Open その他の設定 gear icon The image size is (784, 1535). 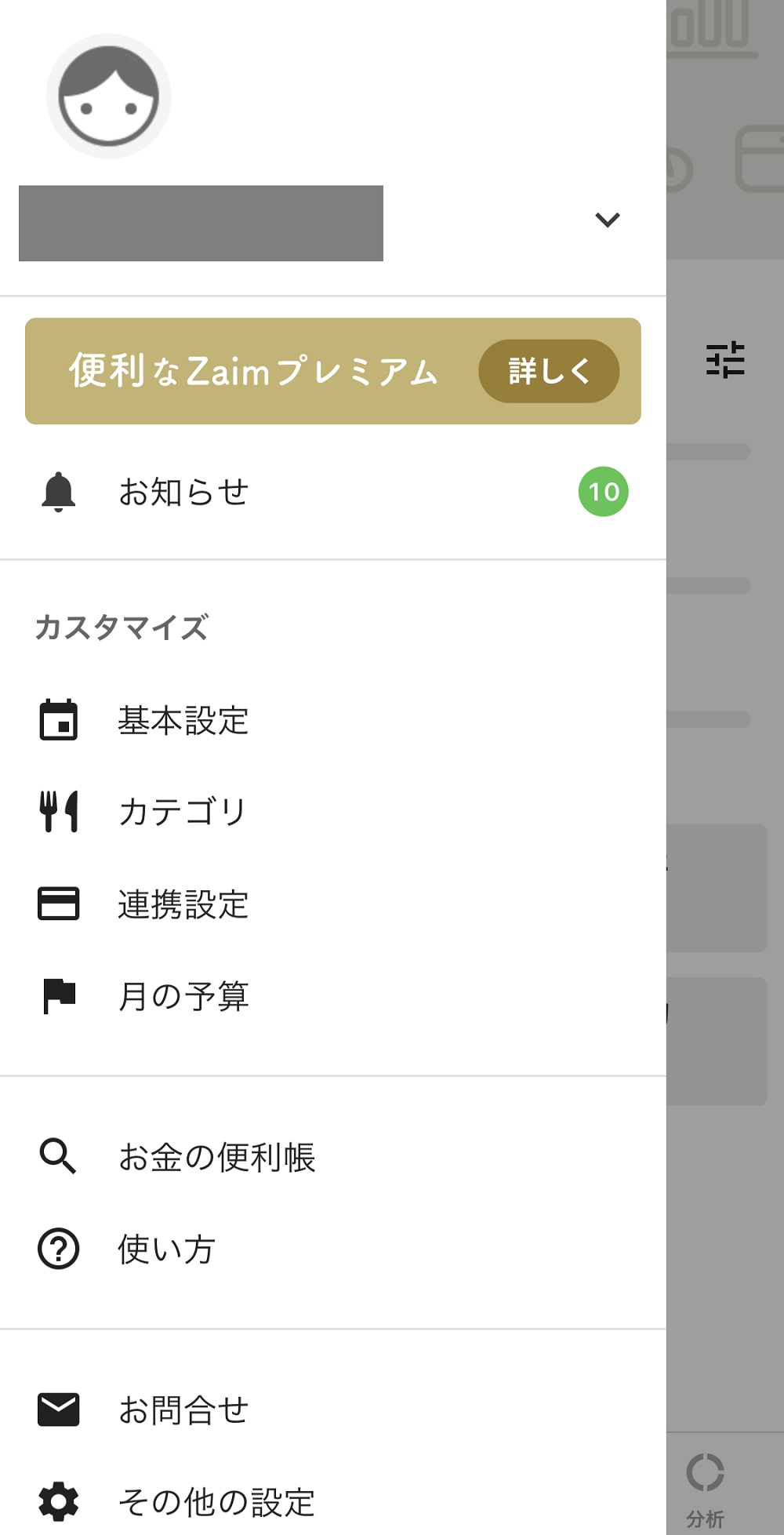[x=58, y=1500]
